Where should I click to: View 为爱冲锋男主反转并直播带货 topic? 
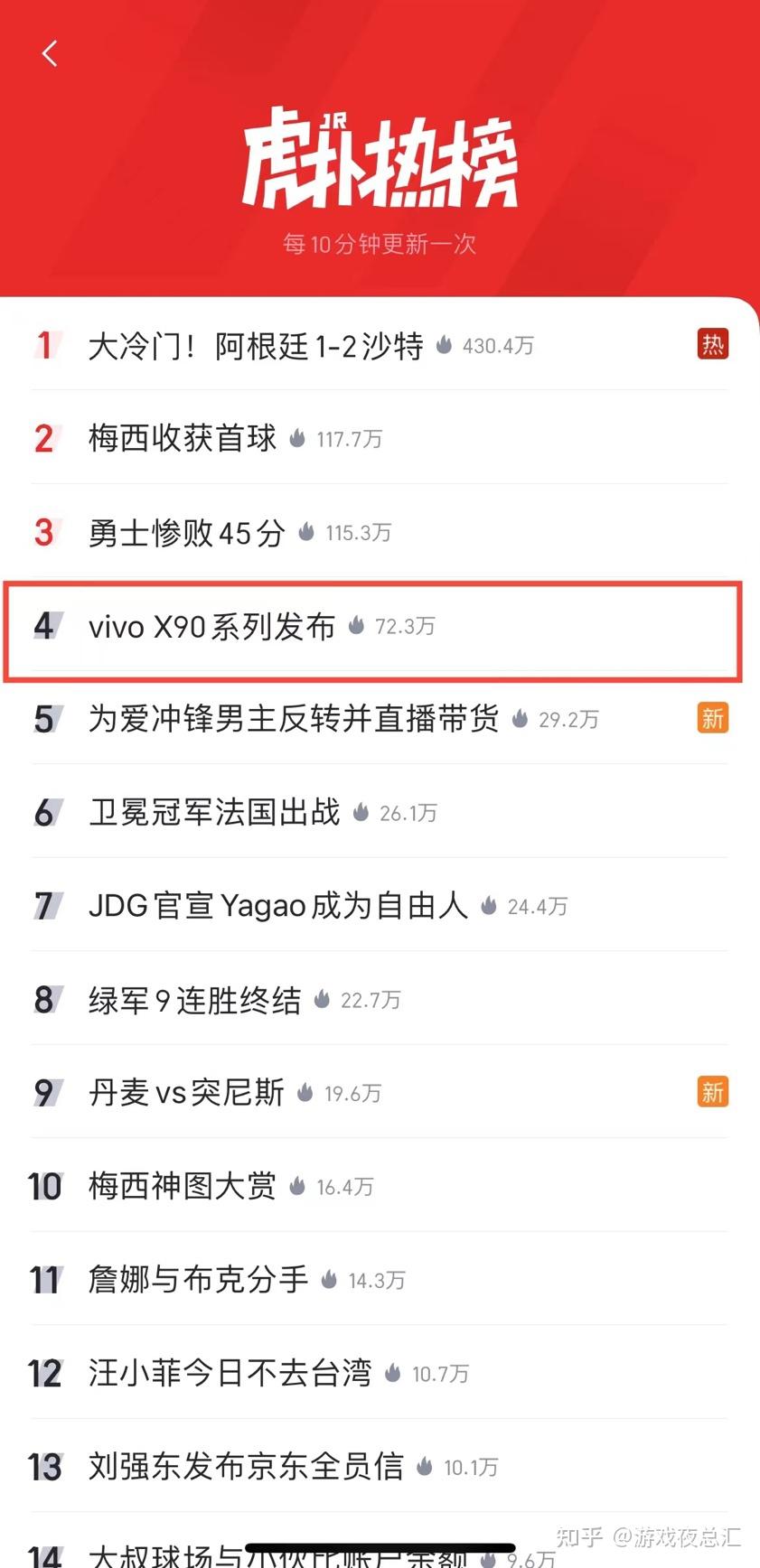tap(294, 720)
